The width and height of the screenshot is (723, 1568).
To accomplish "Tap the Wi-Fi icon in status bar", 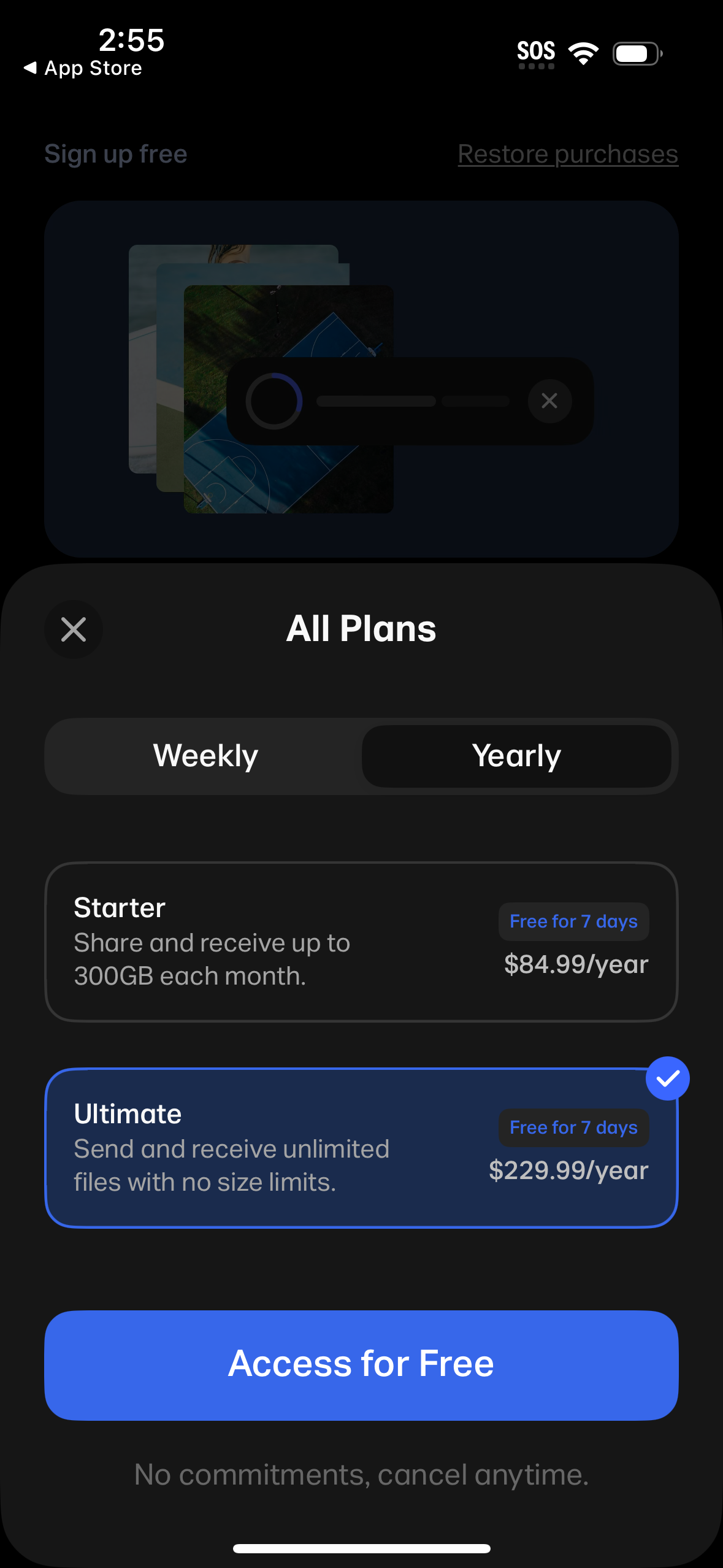I will pyautogui.click(x=583, y=52).
